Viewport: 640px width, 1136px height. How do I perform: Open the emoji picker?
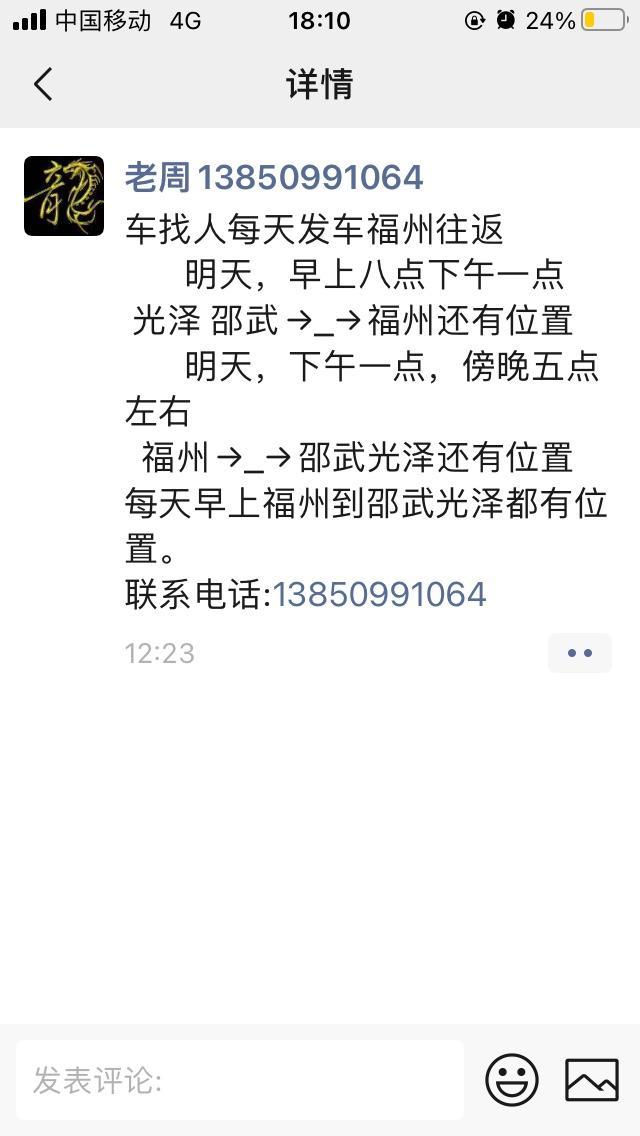(x=512, y=1080)
